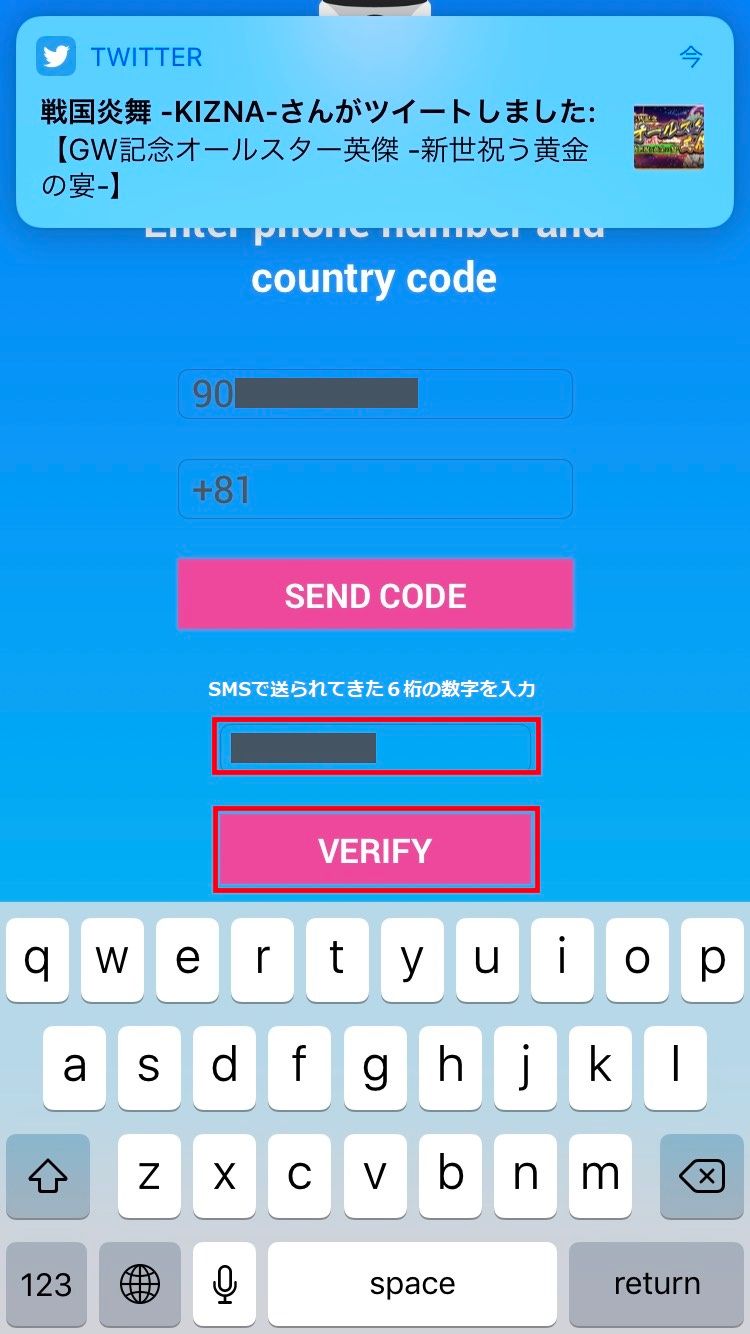Hit the return key
Image resolution: width=750 pixels, height=1334 pixels.
pos(656,1283)
